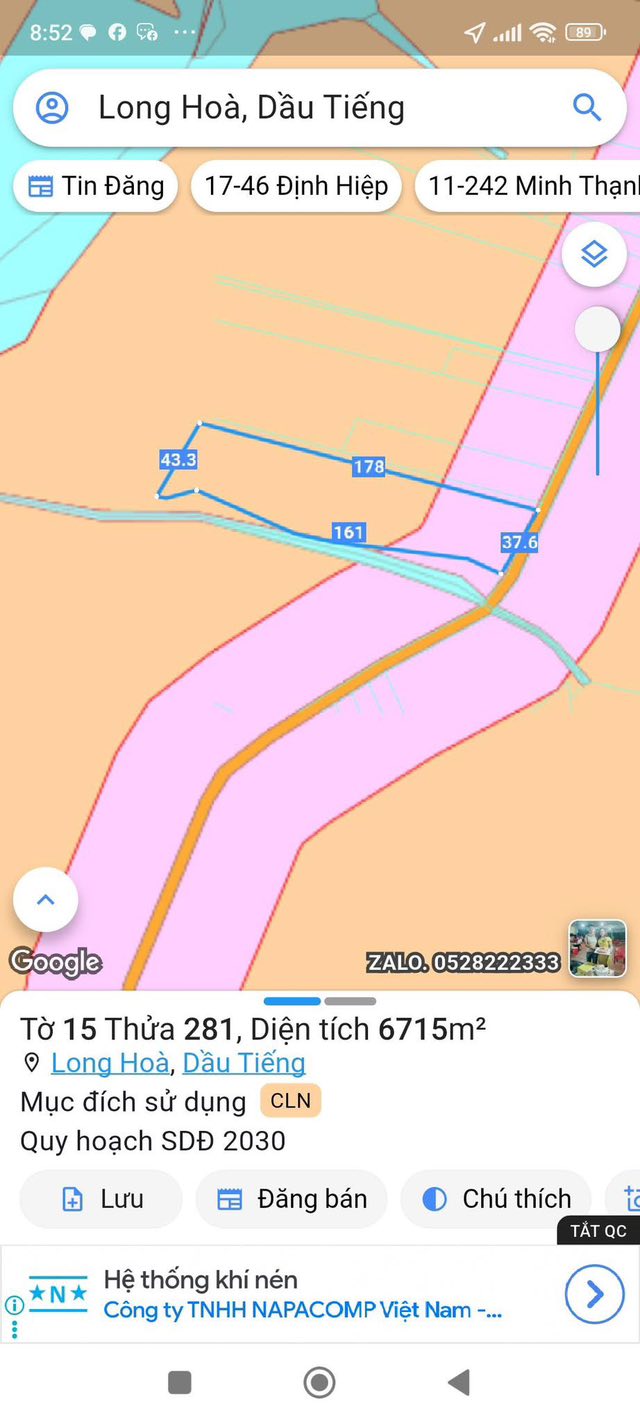Dismiss ads with TẮT QC

click(598, 1231)
